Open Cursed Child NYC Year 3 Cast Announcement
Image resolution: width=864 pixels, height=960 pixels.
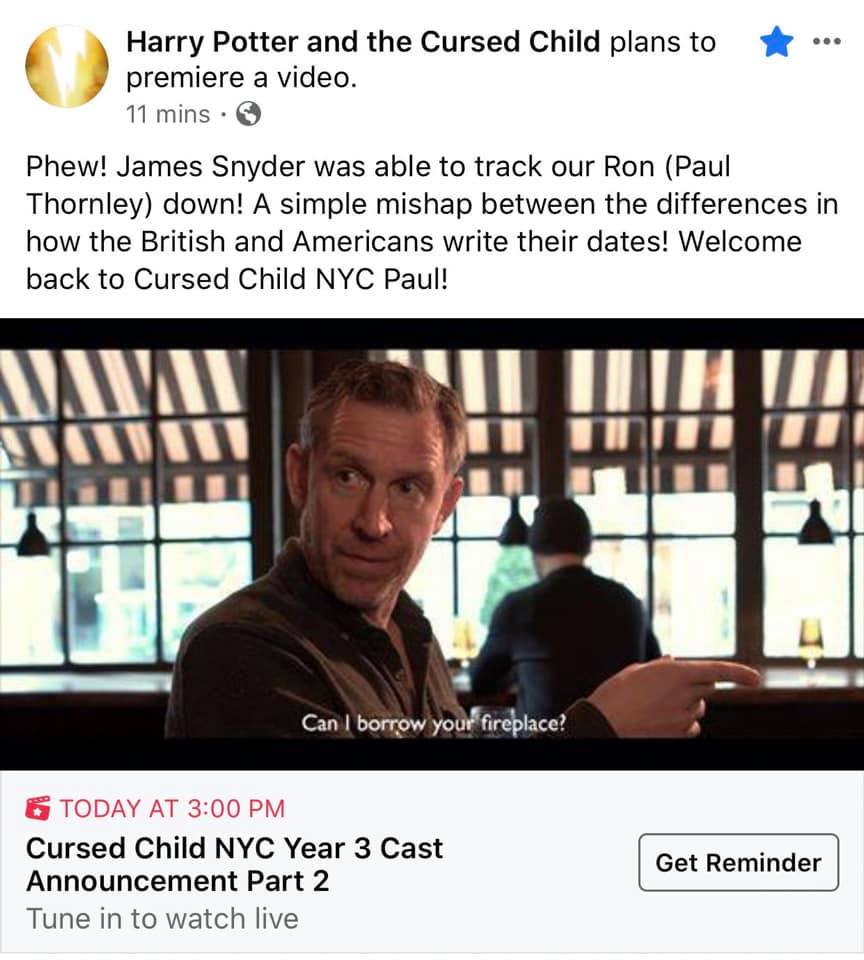[234, 864]
